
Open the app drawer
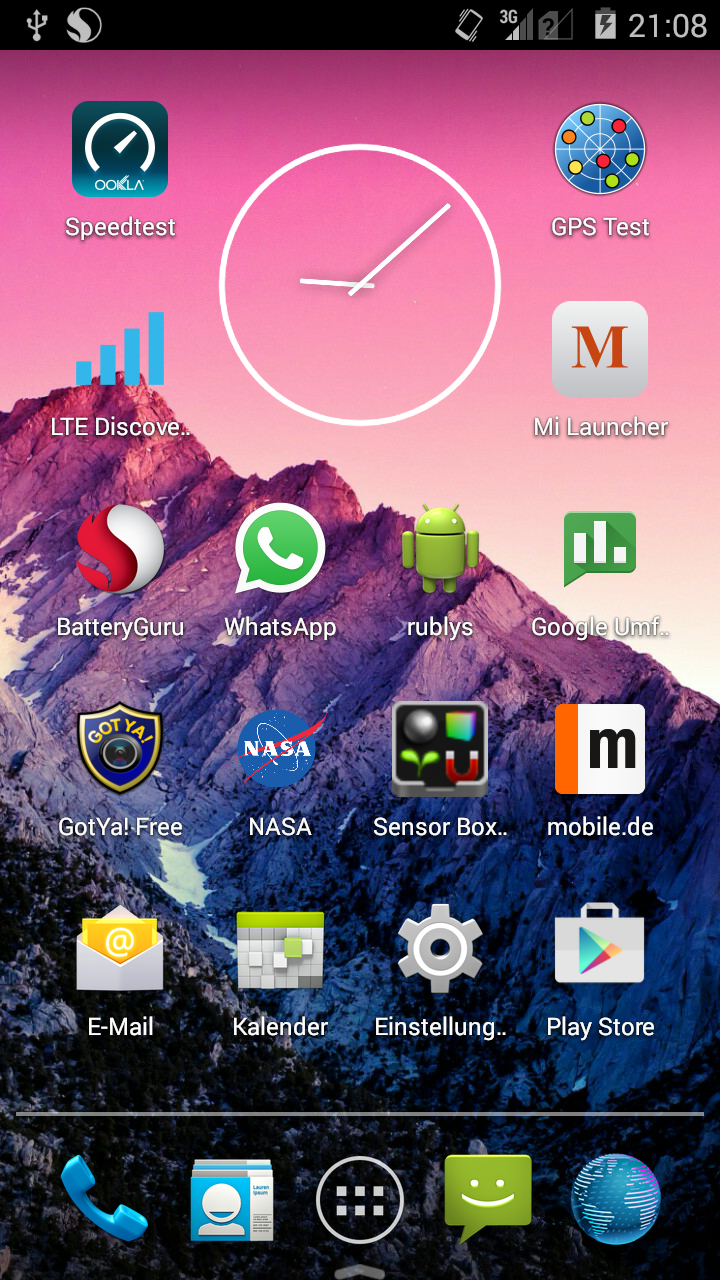coord(360,1200)
